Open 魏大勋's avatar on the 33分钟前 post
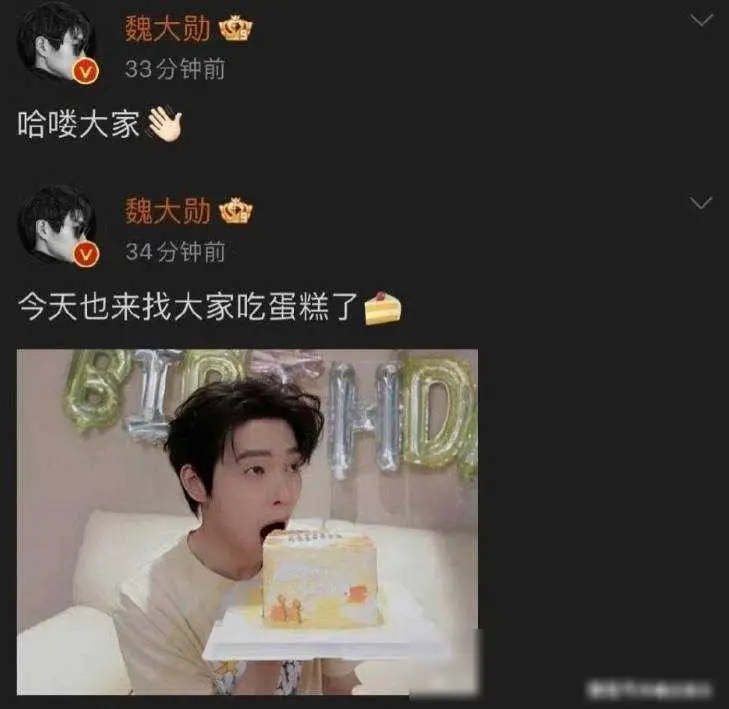Screen dimensions: 729x709 57,42
